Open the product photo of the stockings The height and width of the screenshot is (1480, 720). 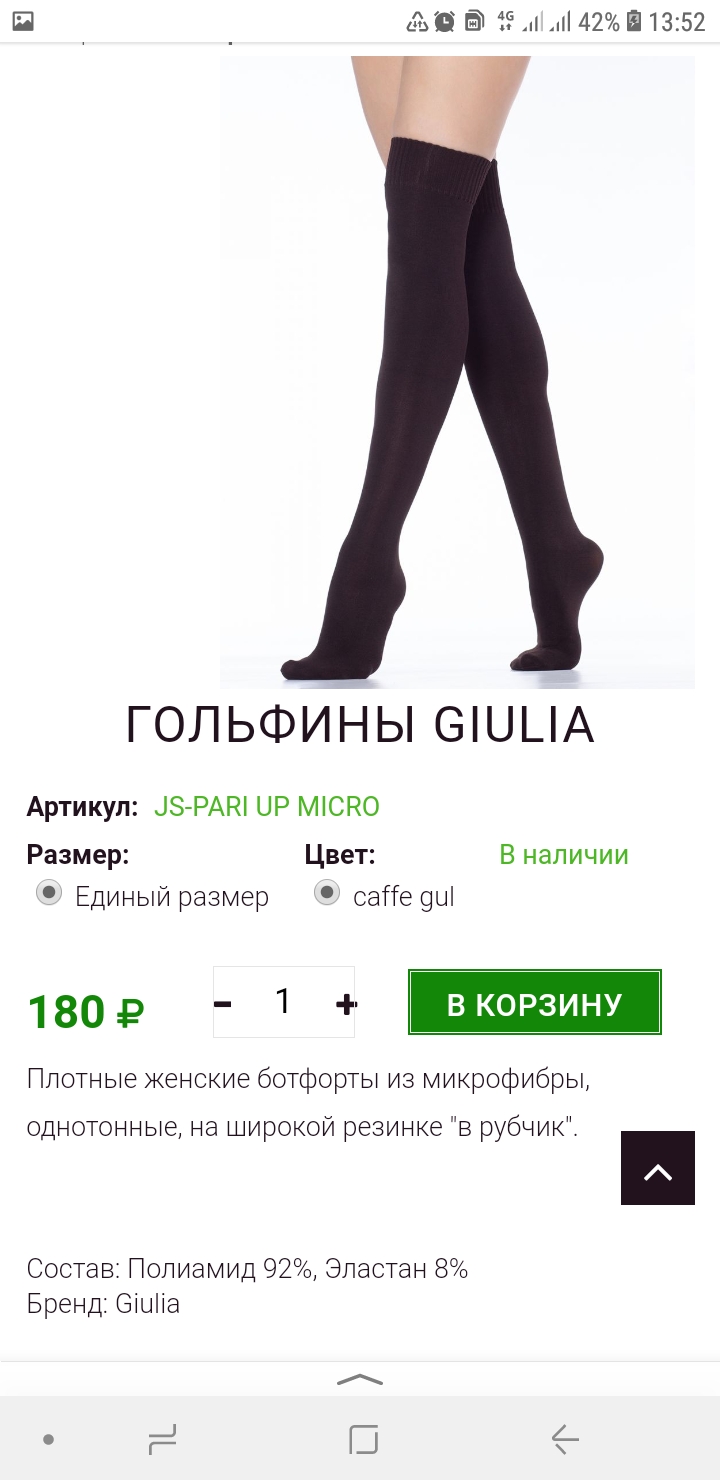click(457, 372)
